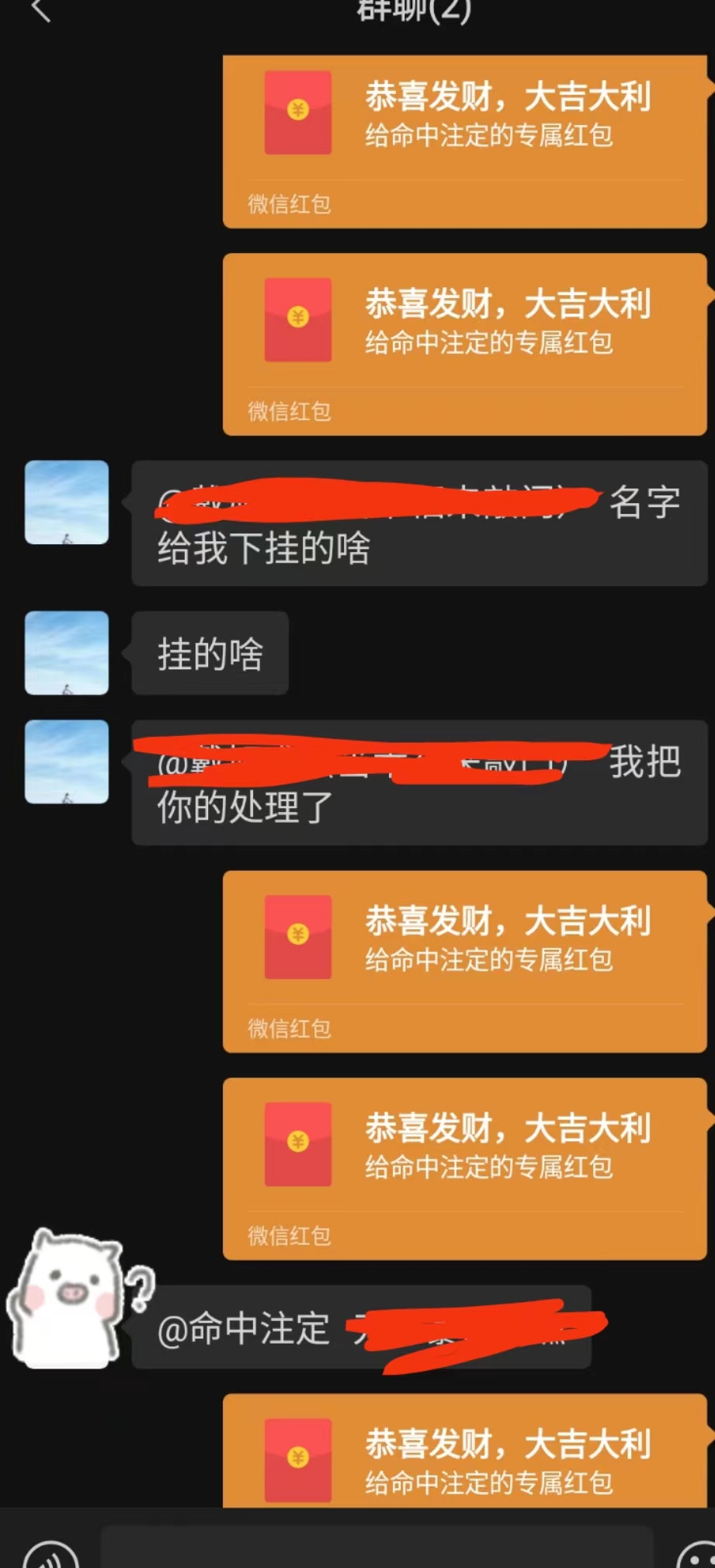Screen dimensions: 715x1568
Task: Go back from the group chat
Action: pos(40,11)
